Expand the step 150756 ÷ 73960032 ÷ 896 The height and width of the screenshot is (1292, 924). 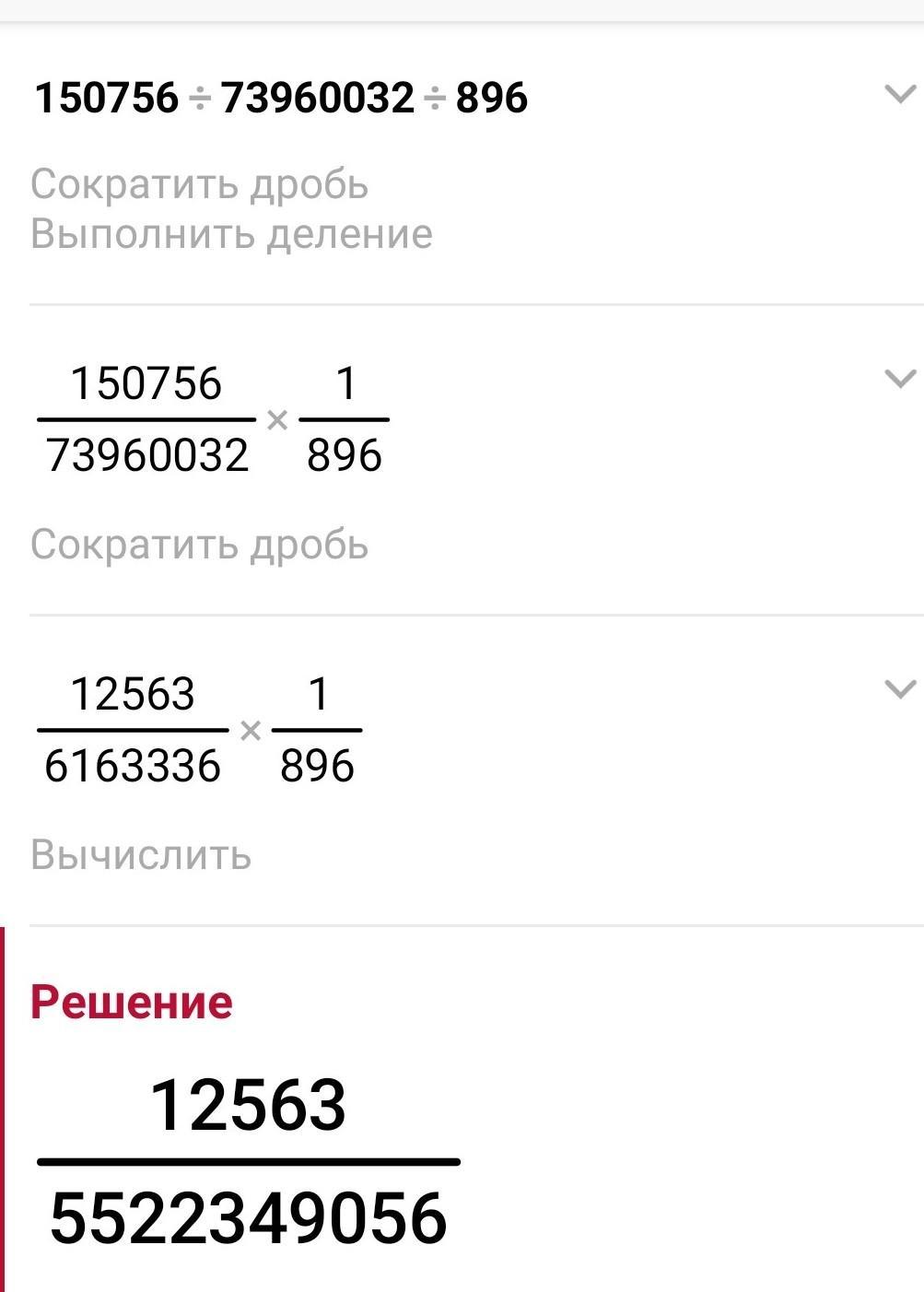(899, 94)
